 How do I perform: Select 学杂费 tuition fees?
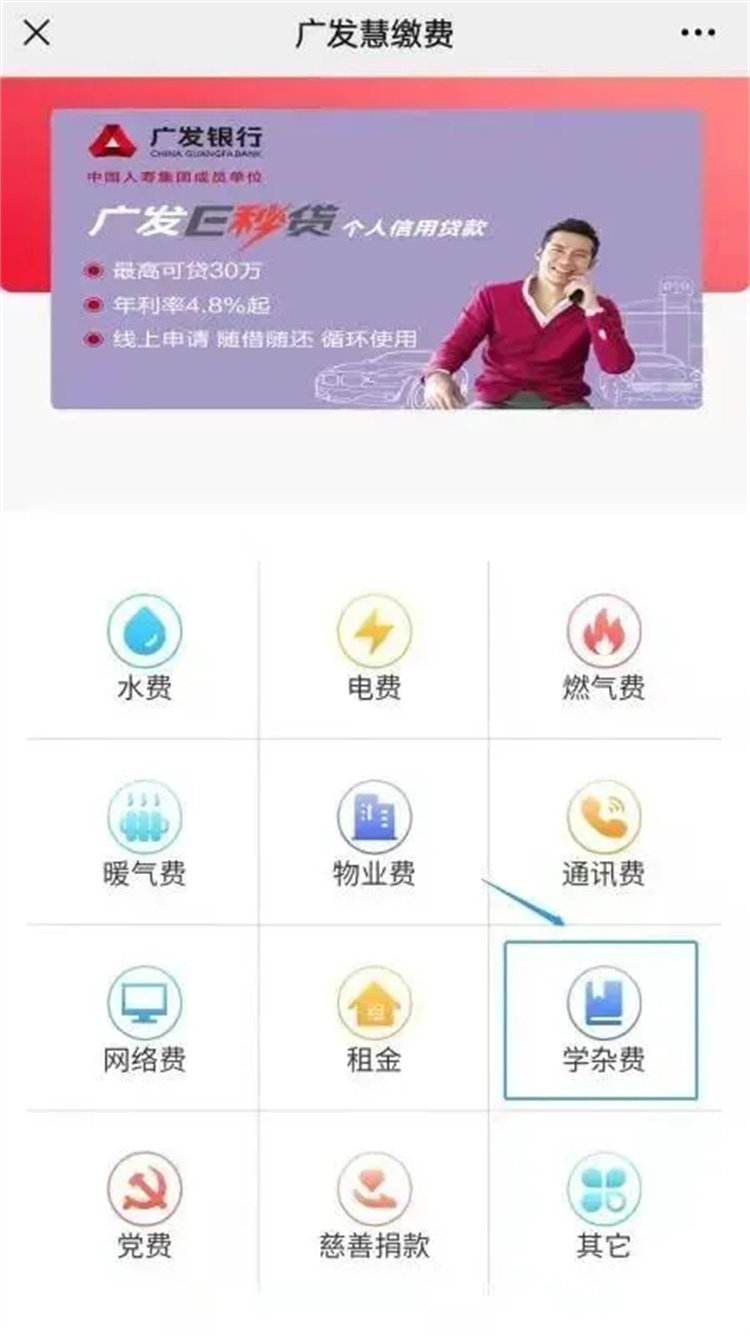pos(601,1020)
